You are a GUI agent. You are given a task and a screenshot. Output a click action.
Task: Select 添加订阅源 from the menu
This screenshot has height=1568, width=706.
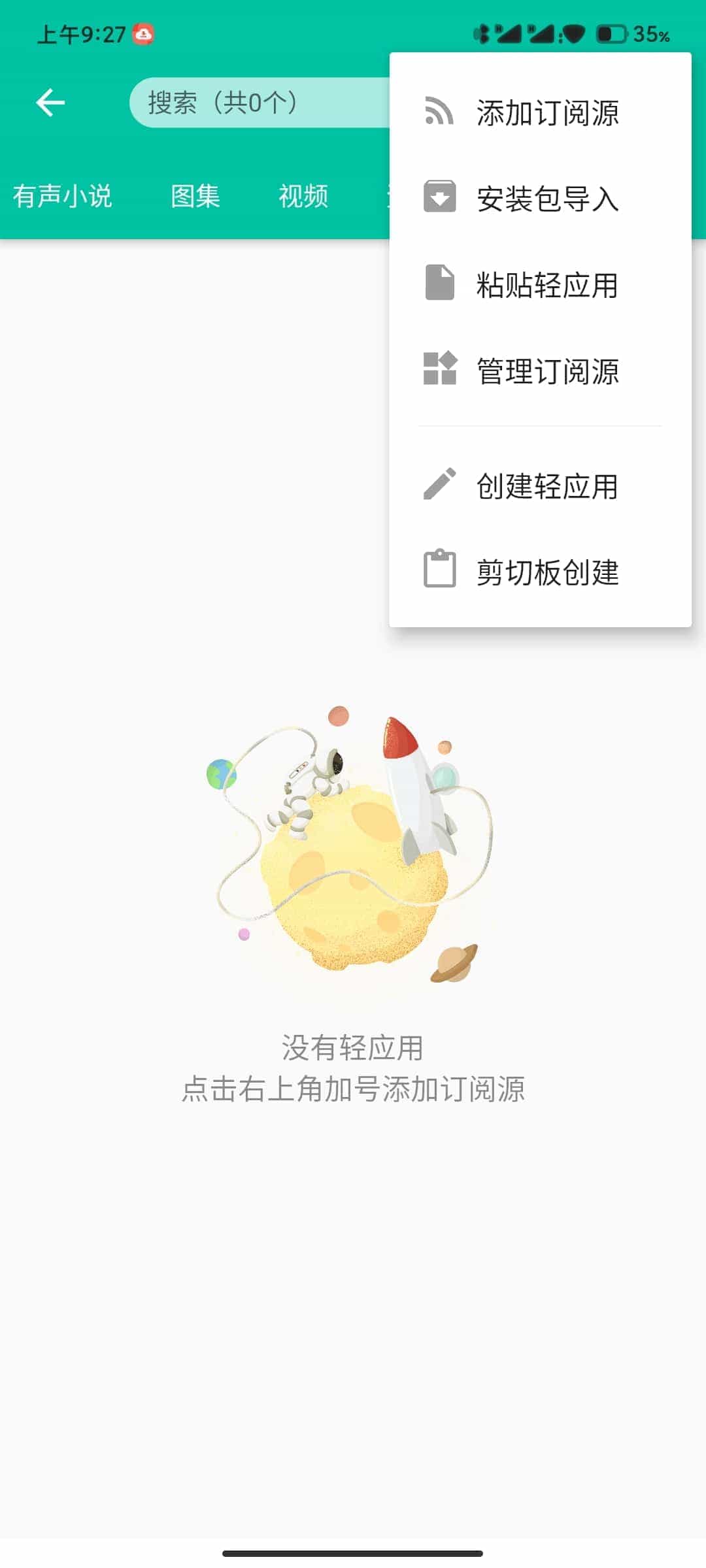[x=540, y=112]
